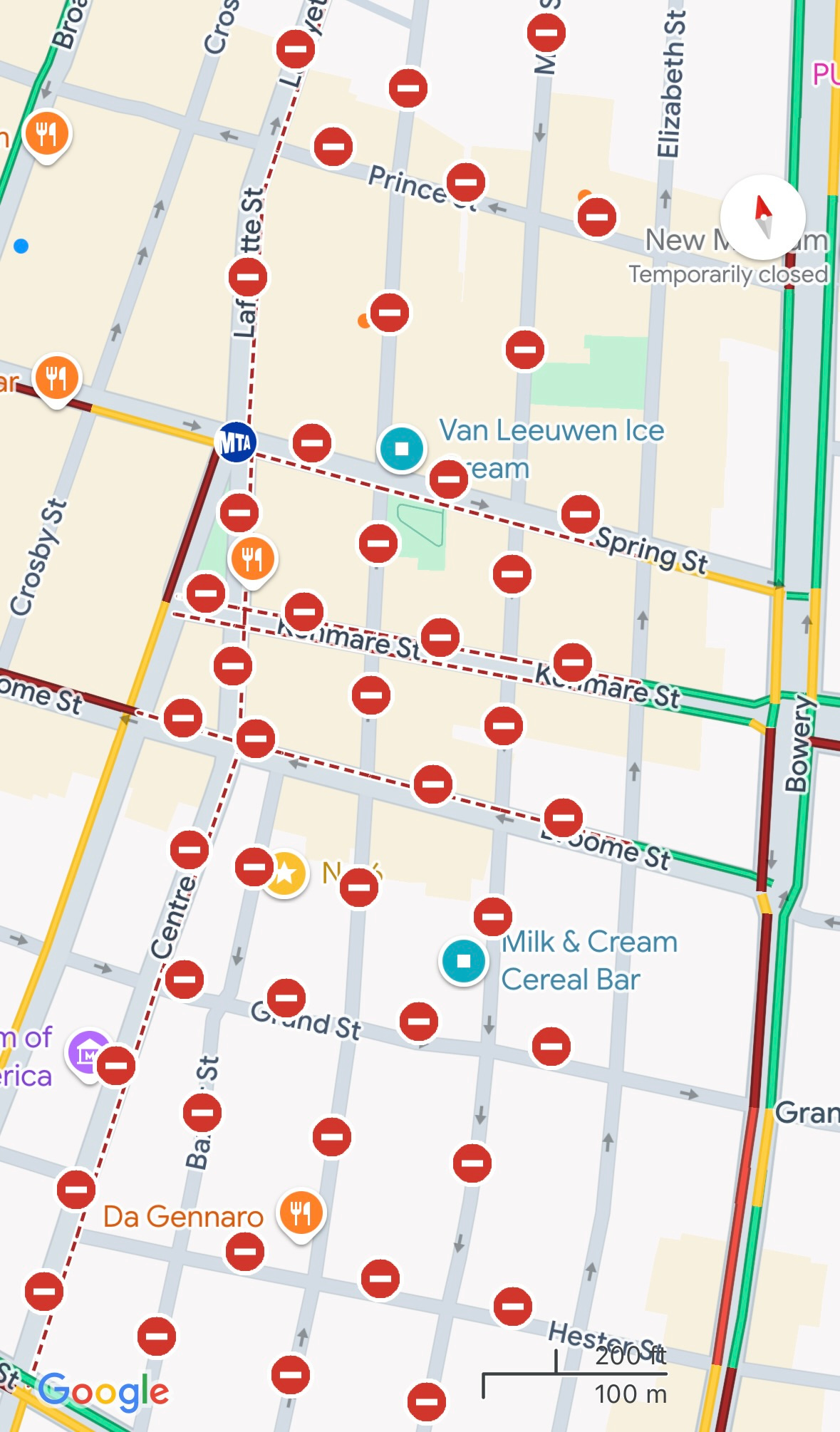Image resolution: width=840 pixels, height=1432 pixels.
Task: Open the Van Leeuwen Ice Cream marker
Action: [401, 449]
